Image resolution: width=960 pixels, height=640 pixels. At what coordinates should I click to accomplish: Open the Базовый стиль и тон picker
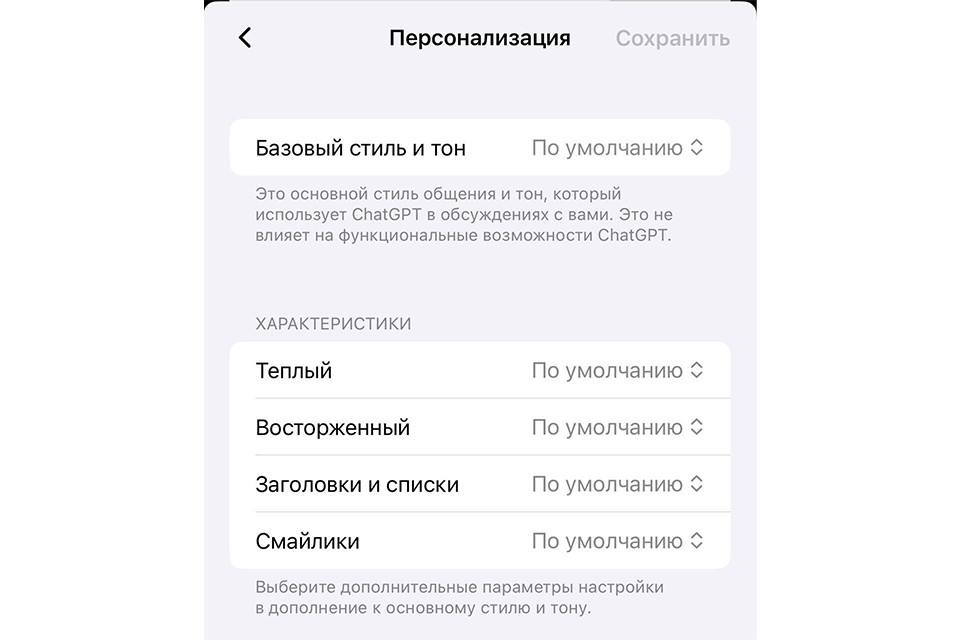[617, 148]
